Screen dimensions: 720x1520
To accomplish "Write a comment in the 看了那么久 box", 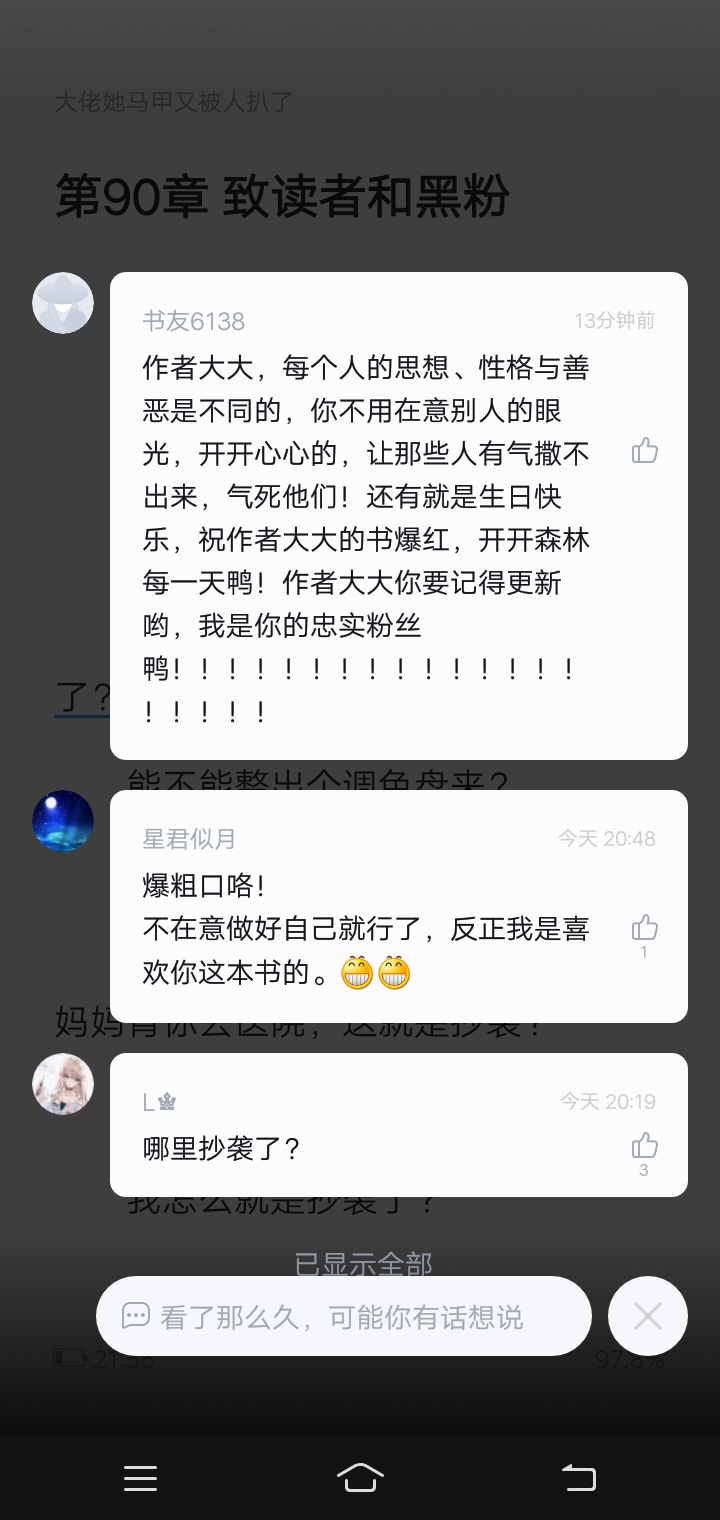I will pos(344,1316).
